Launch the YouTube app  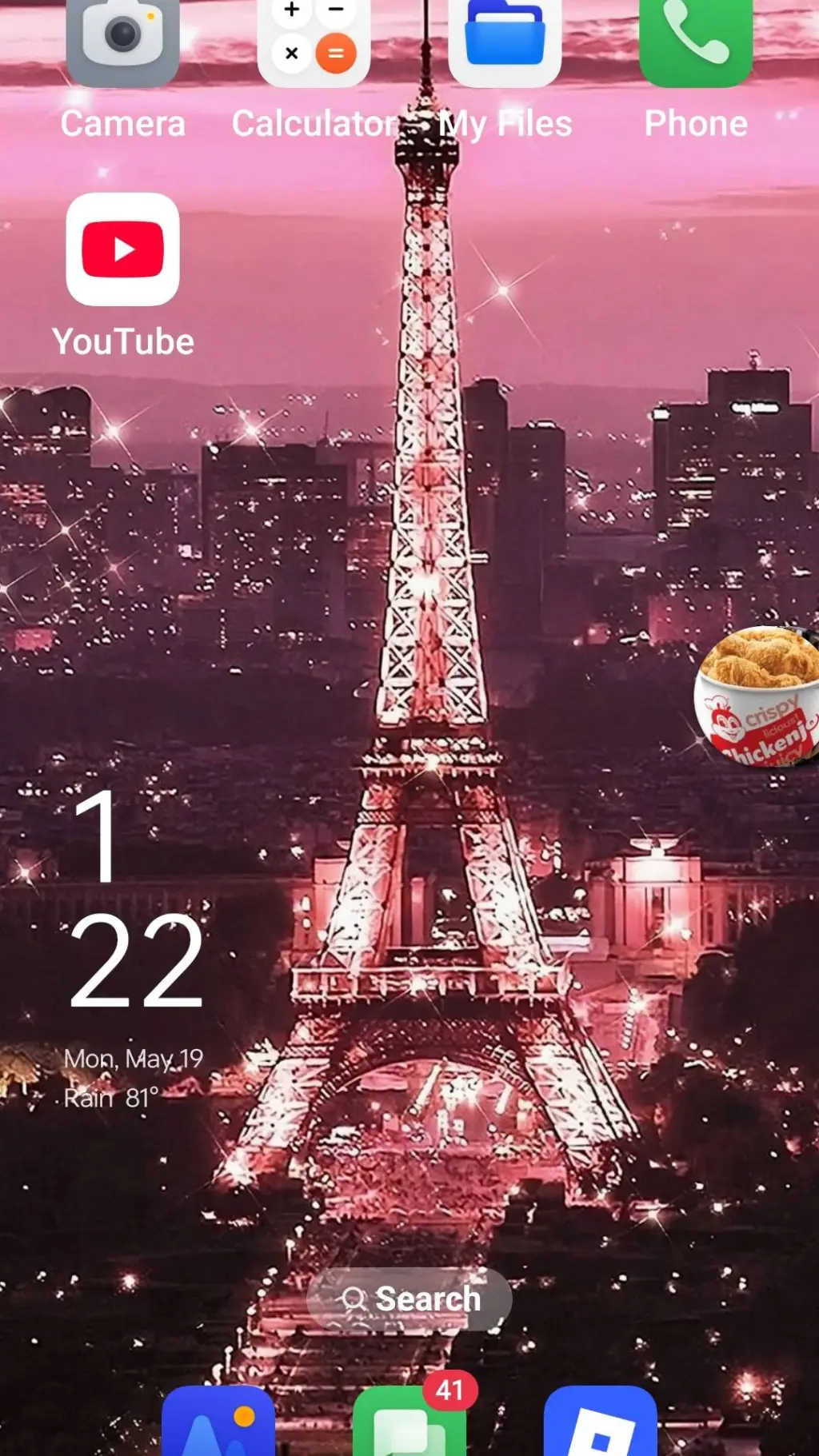(x=122, y=249)
